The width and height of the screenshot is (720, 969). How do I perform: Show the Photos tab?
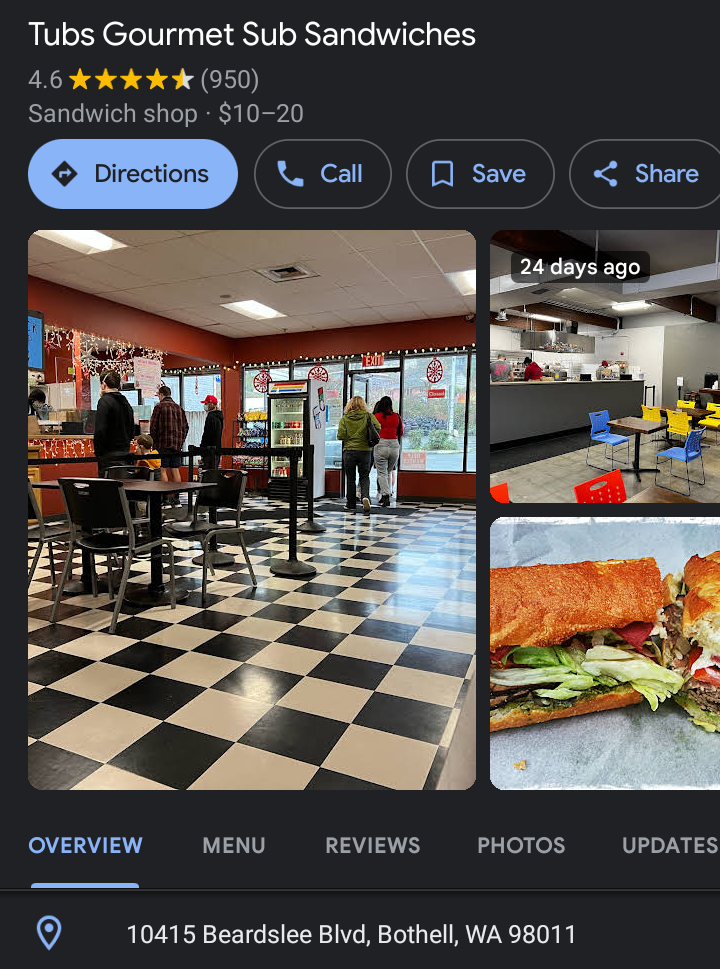(x=521, y=846)
